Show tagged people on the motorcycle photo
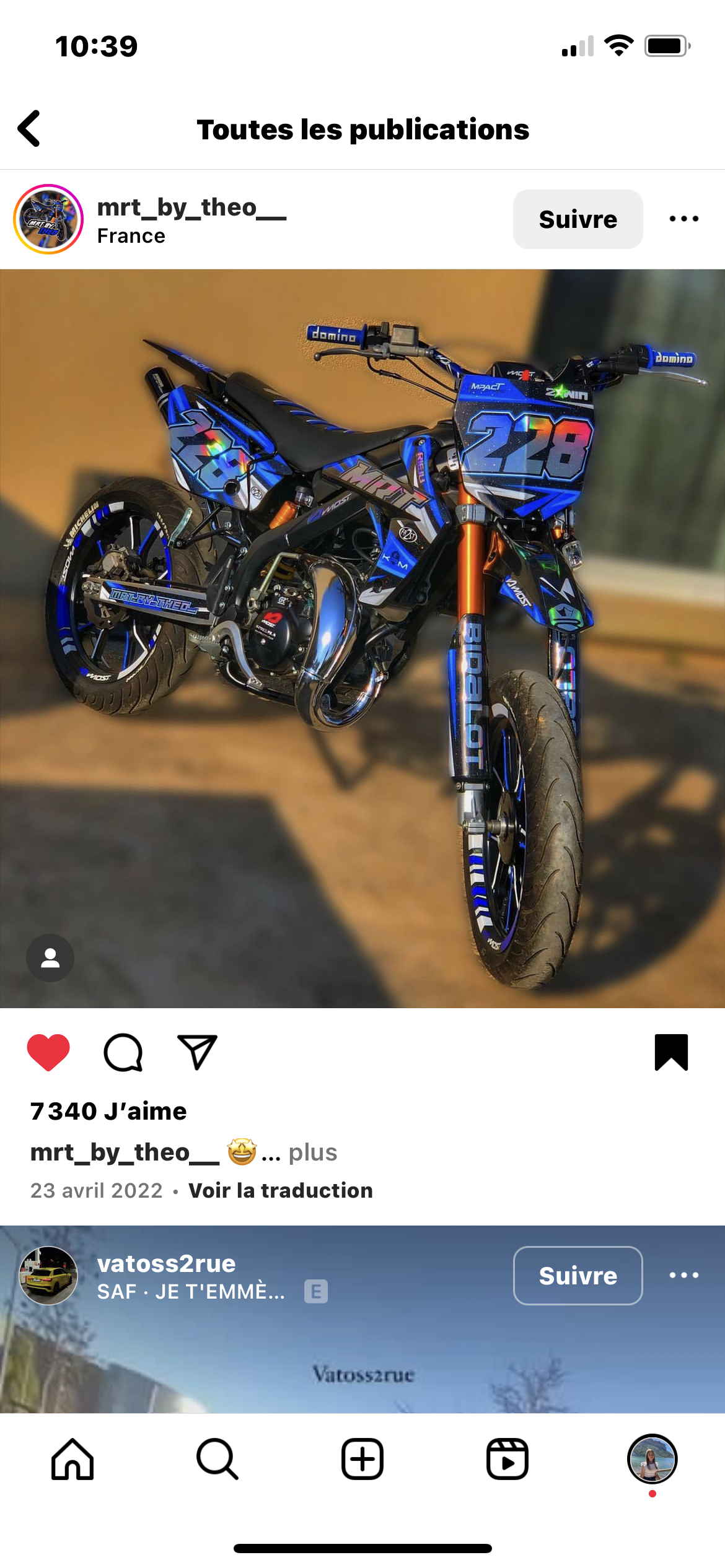 (x=50, y=958)
